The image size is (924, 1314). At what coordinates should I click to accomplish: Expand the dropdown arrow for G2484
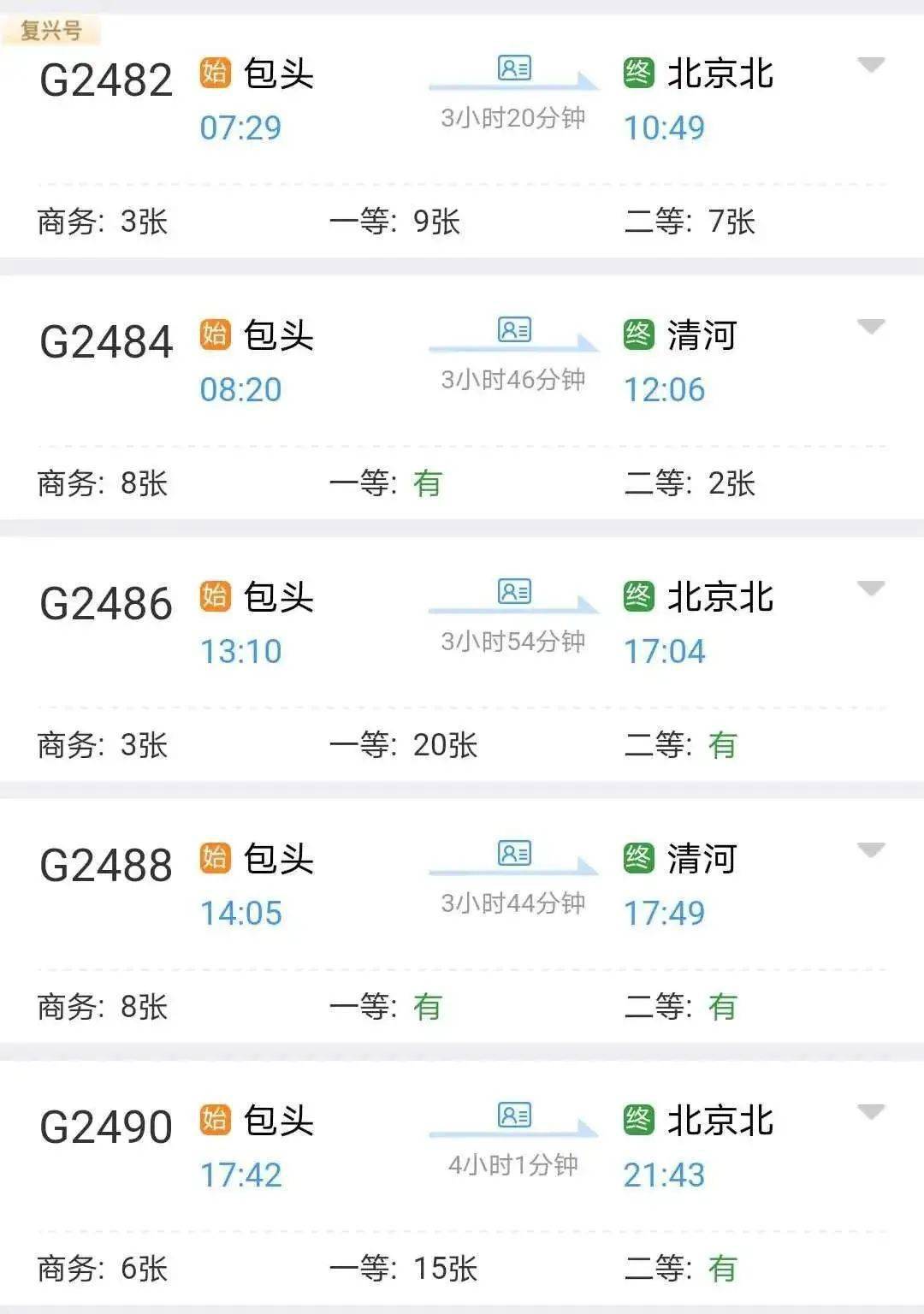870,327
